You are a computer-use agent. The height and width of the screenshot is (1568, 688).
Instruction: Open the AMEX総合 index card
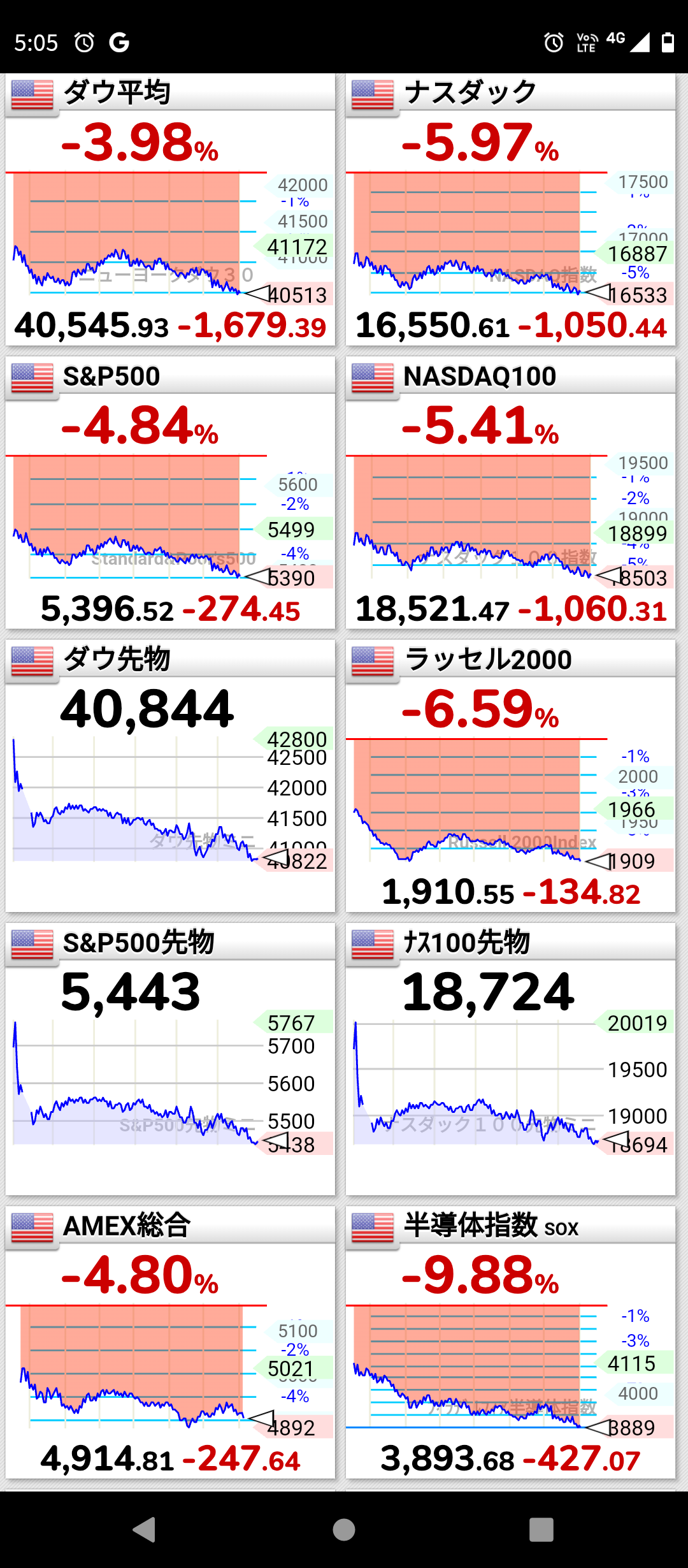click(x=170, y=1342)
